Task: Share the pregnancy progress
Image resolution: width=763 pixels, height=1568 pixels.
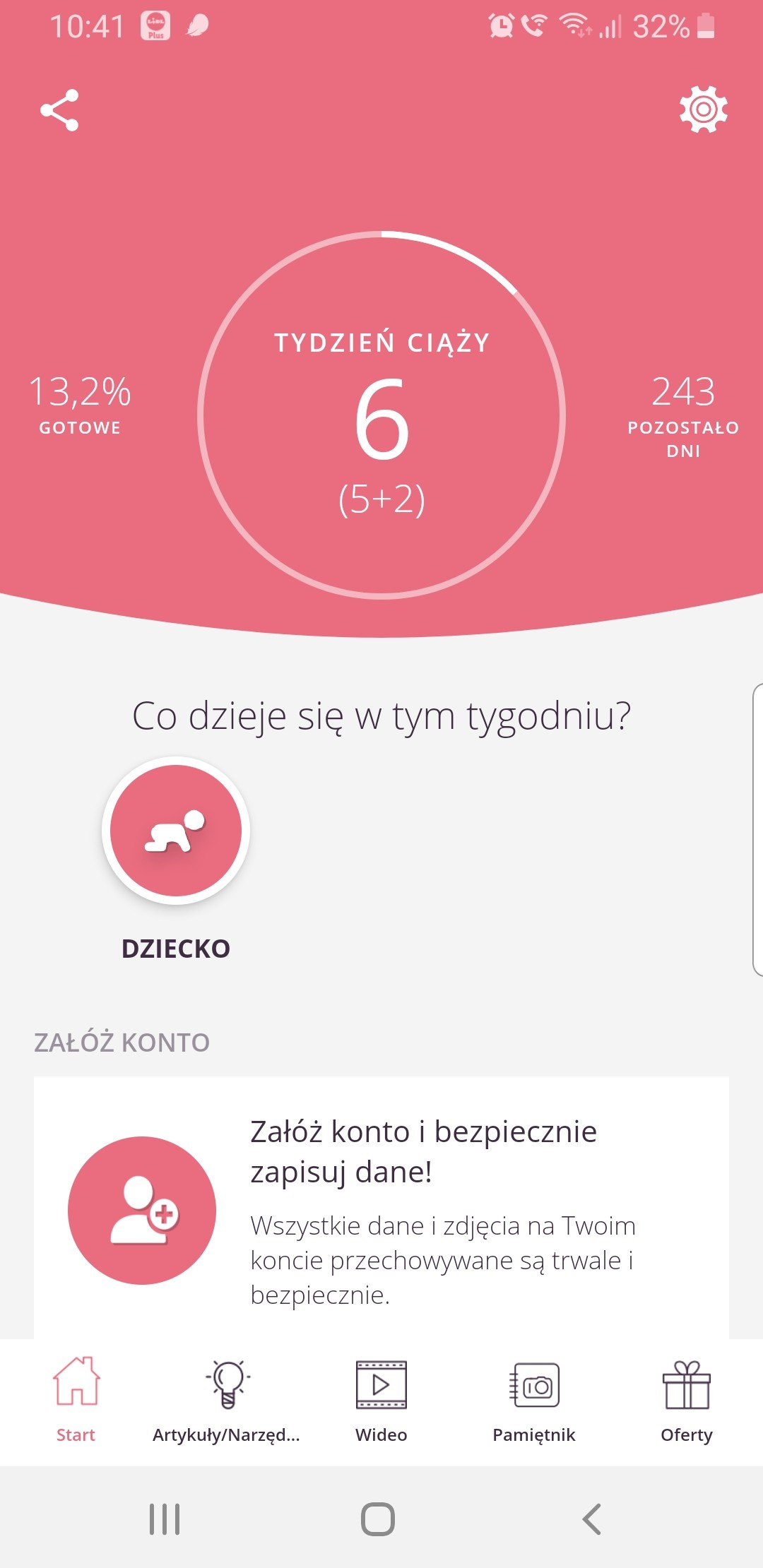Action: [x=59, y=111]
